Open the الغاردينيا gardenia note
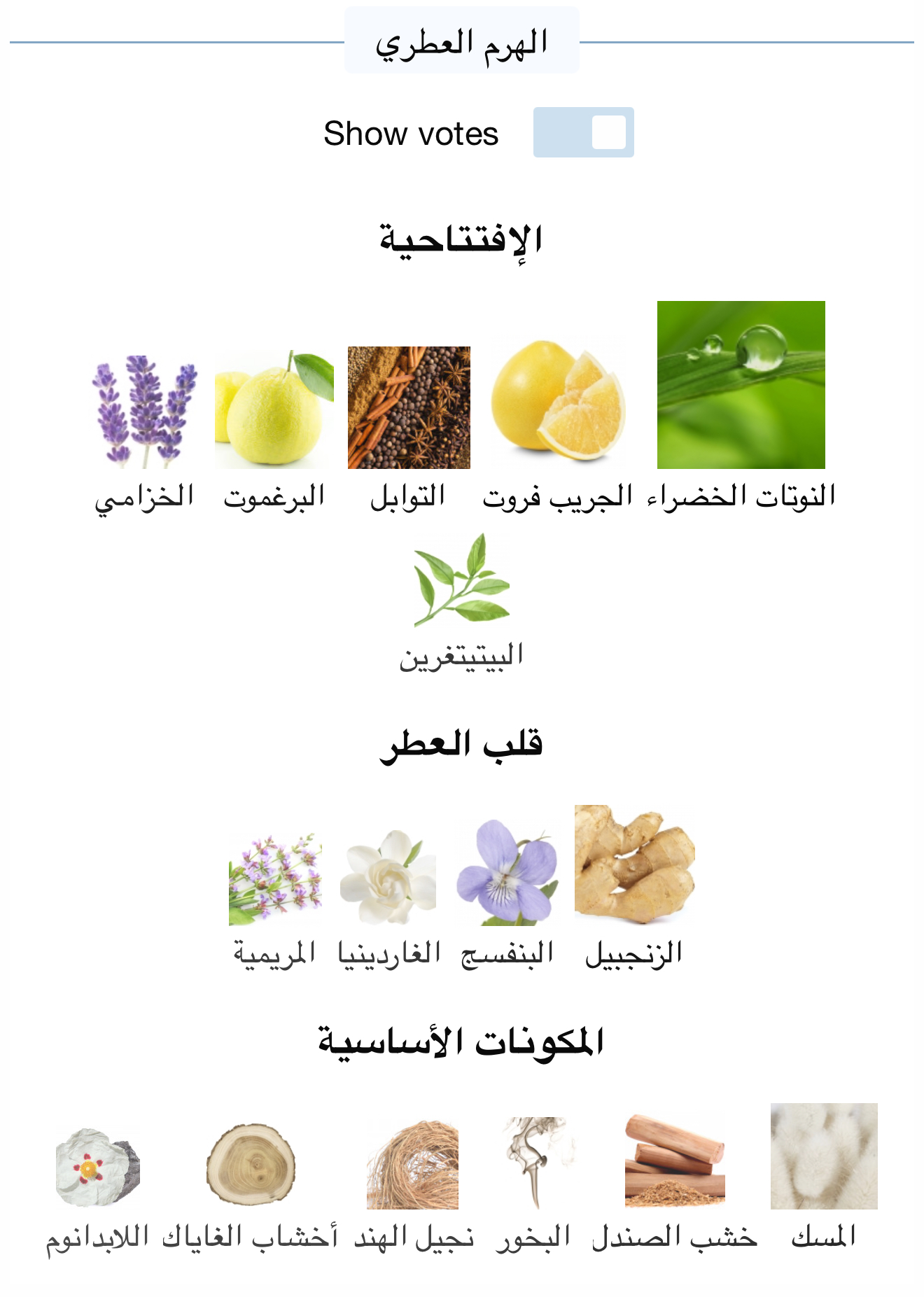Viewport: 924px width, 1297px height. [388, 878]
